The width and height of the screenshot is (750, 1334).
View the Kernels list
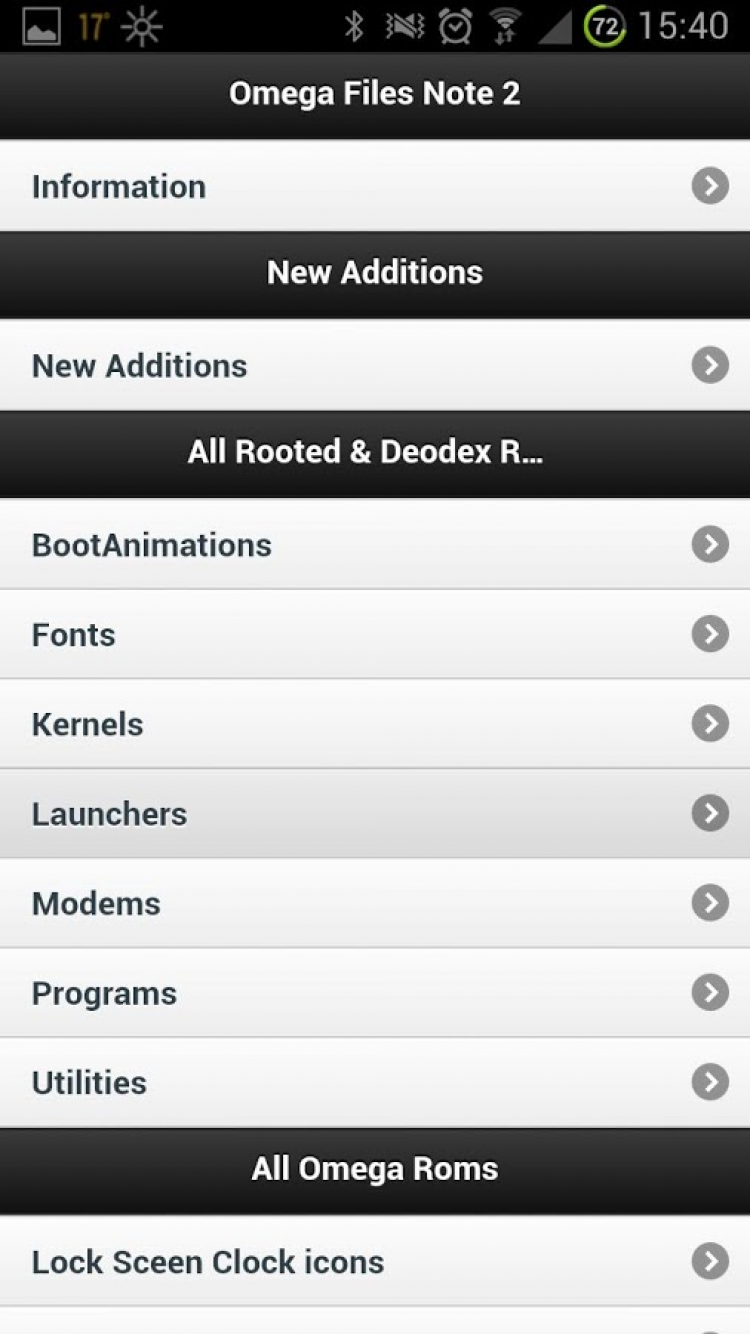(375, 724)
